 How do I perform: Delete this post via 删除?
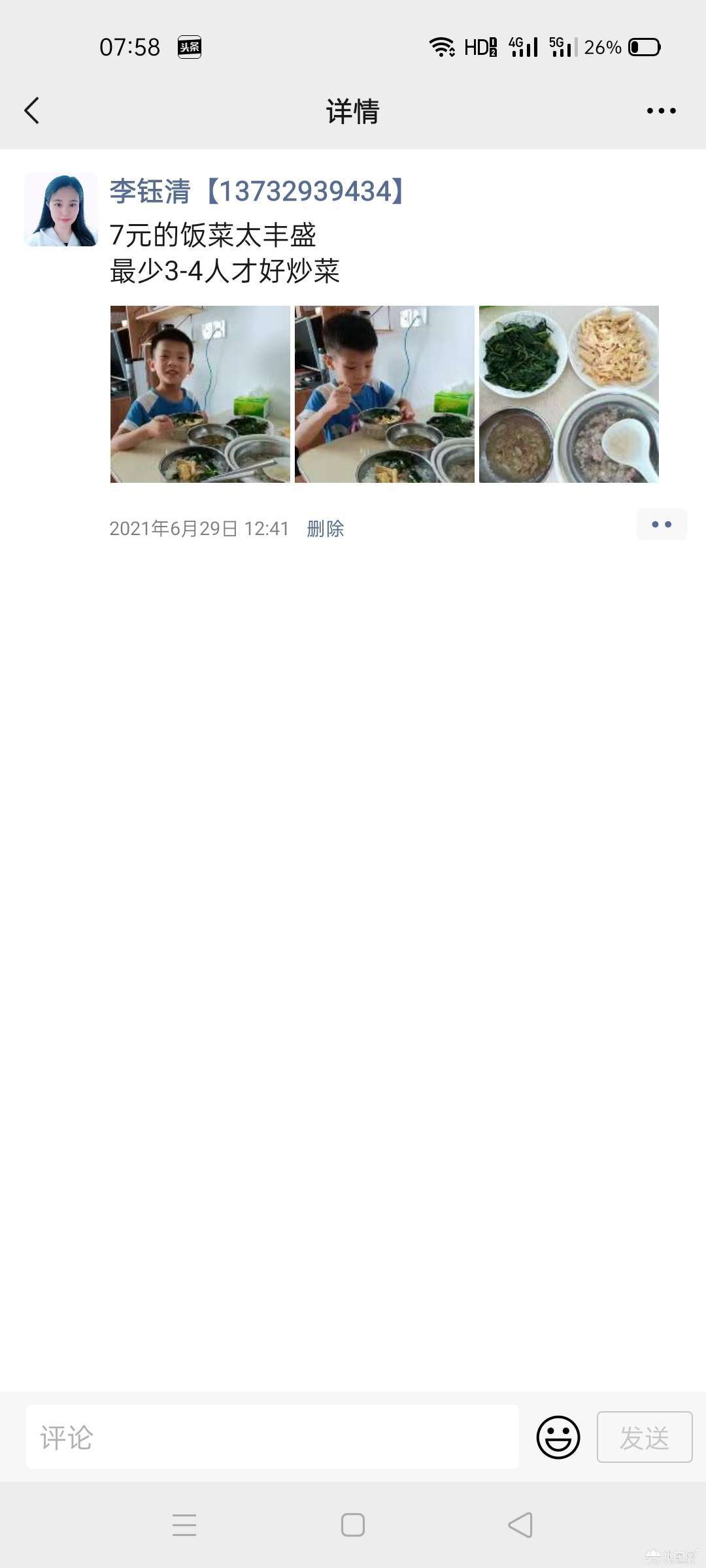[x=325, y=528]
